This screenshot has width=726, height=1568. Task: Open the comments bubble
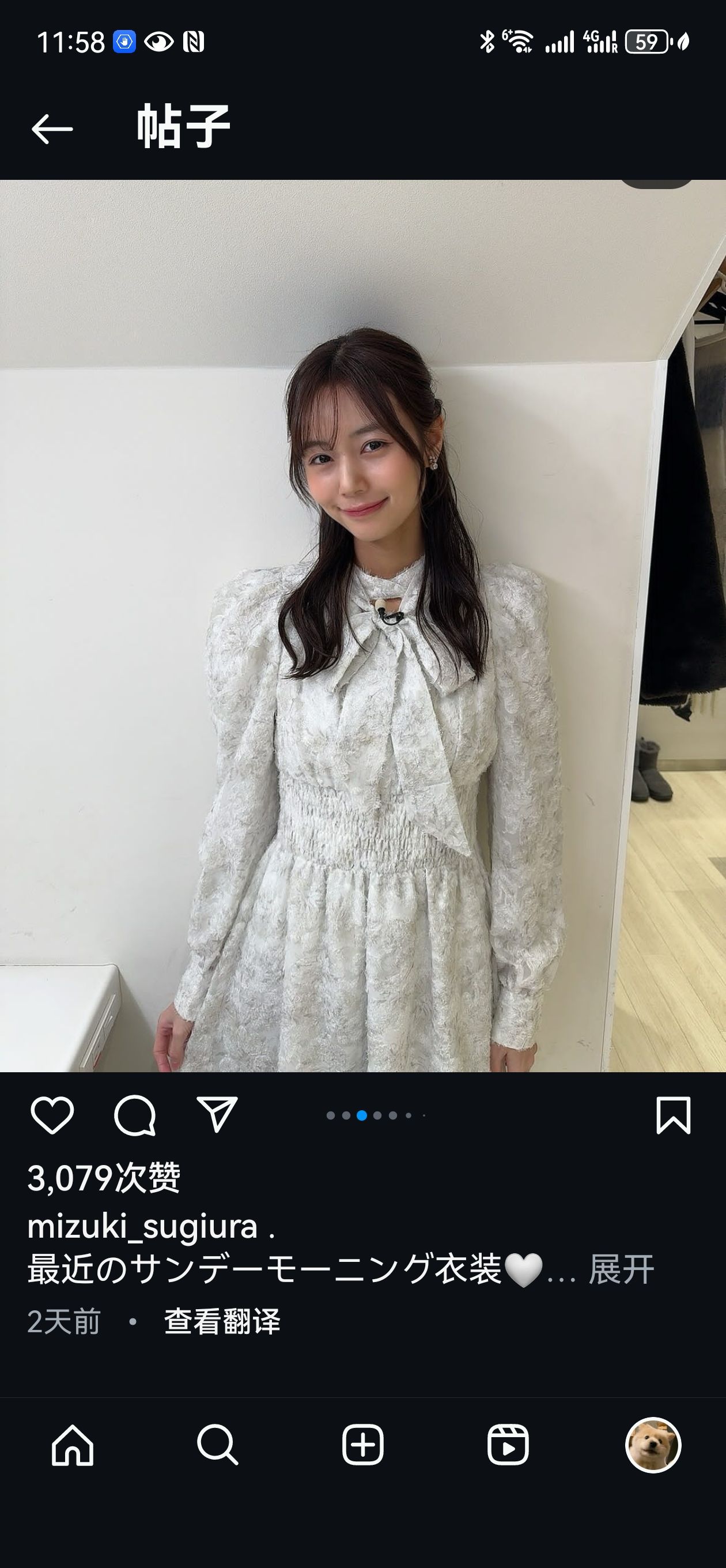pos(134,1115)
